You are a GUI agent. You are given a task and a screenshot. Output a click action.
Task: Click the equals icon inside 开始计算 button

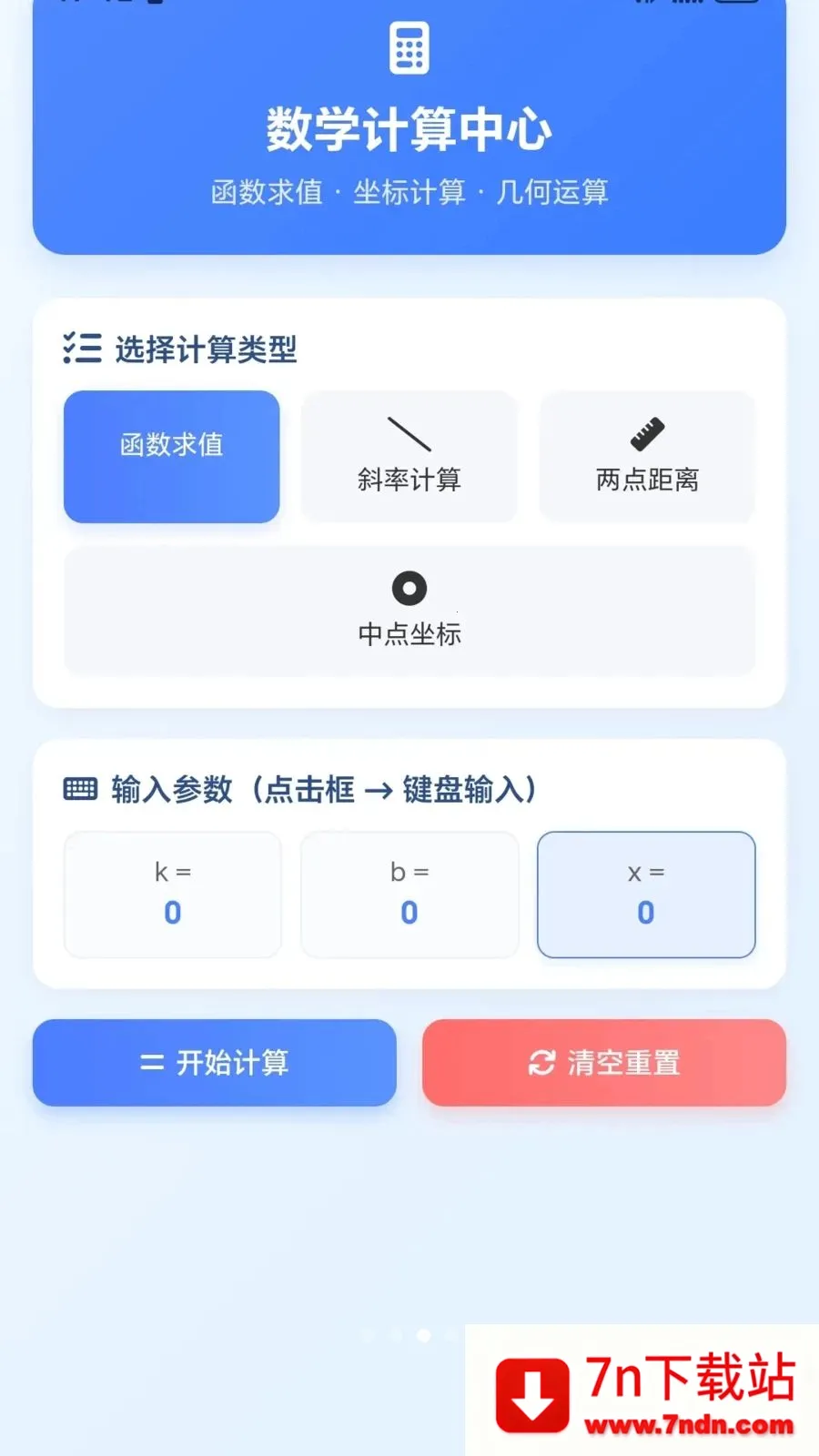point(150,1063)
